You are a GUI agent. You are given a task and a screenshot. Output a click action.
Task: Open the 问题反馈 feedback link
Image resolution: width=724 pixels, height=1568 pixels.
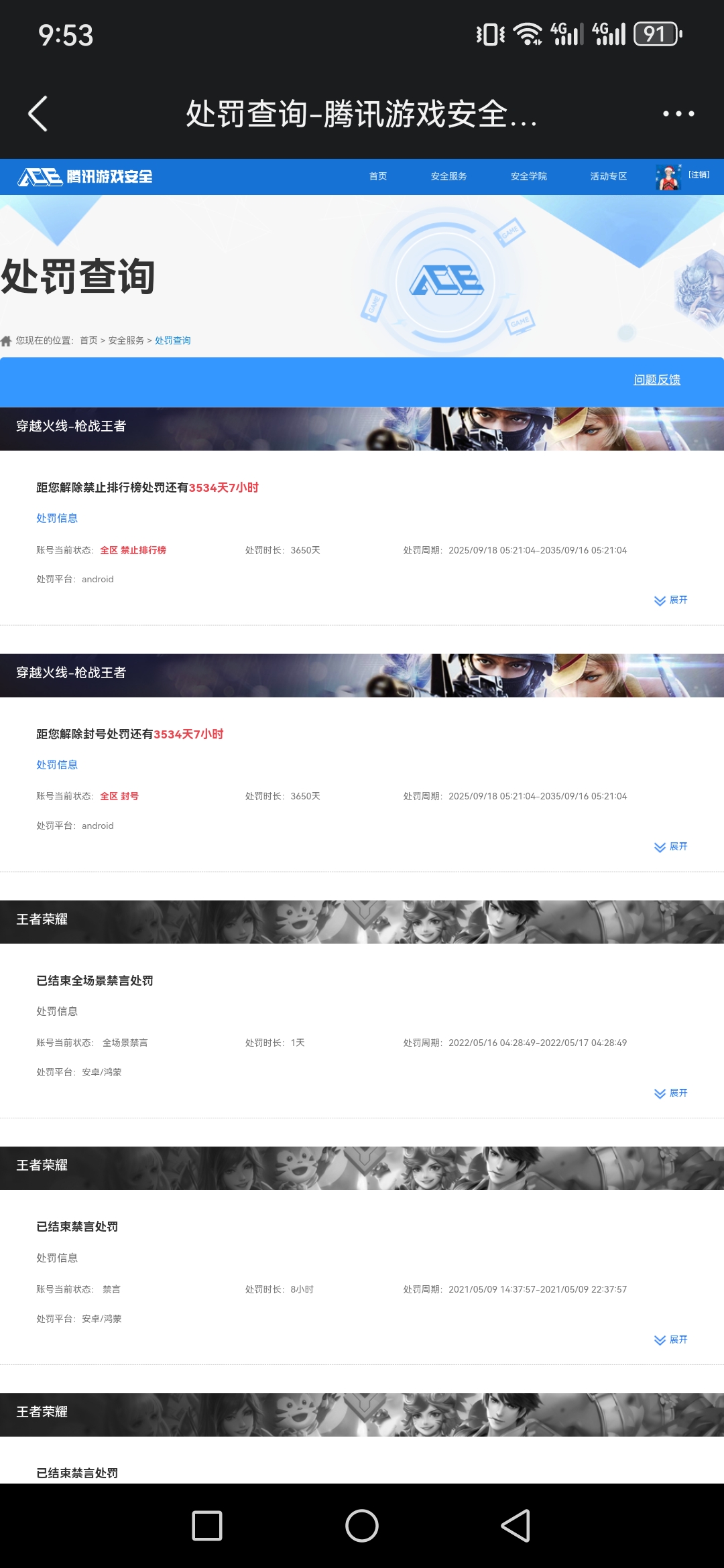pyautogui.click(x=656, y=380)
